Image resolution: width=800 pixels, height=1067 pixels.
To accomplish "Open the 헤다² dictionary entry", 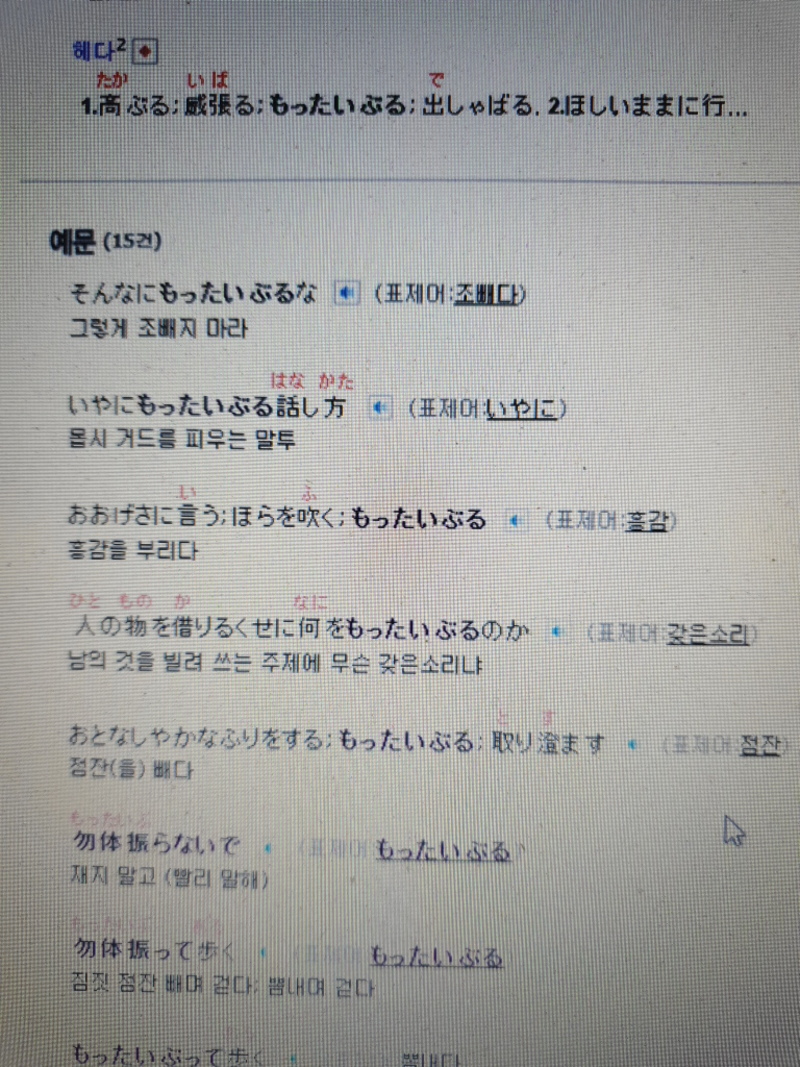I will tap(100, 49).
